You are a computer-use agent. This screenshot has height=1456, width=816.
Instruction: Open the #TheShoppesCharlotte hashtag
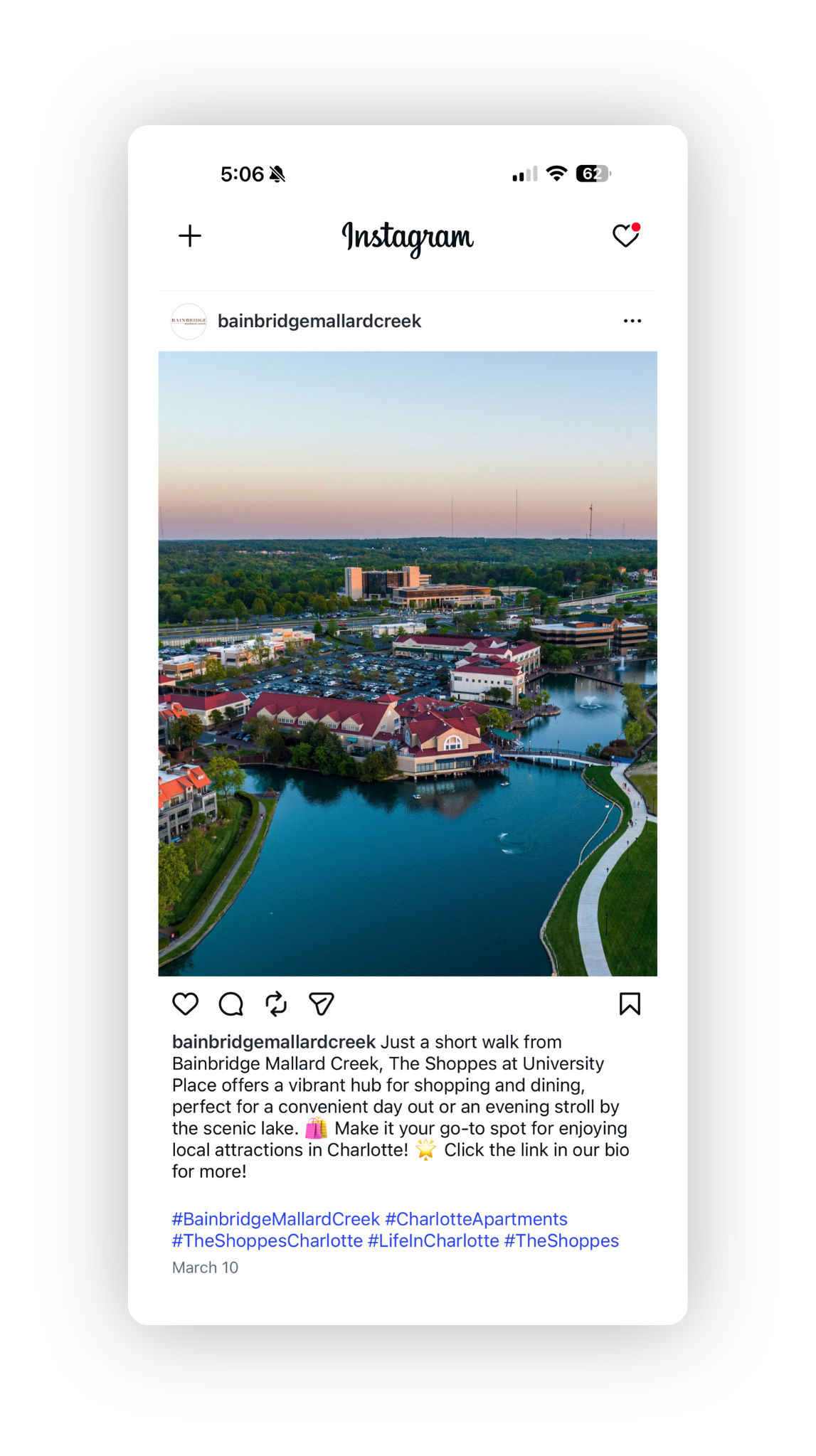(266, 1240)
